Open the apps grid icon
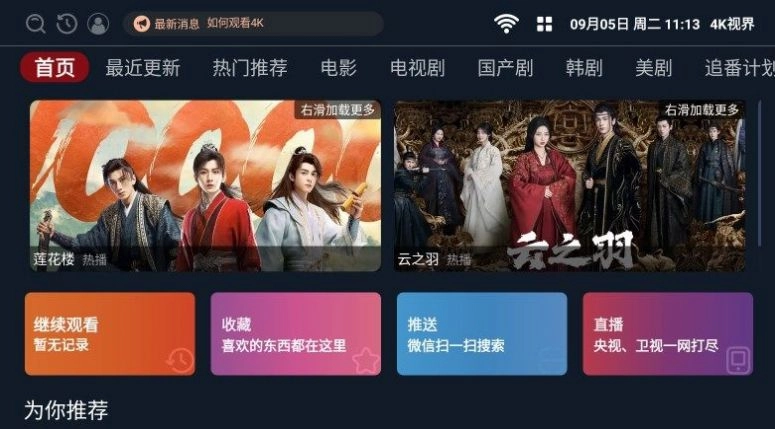Image resolution: width=775 pixels, height=429 pixels. point(545,23)
